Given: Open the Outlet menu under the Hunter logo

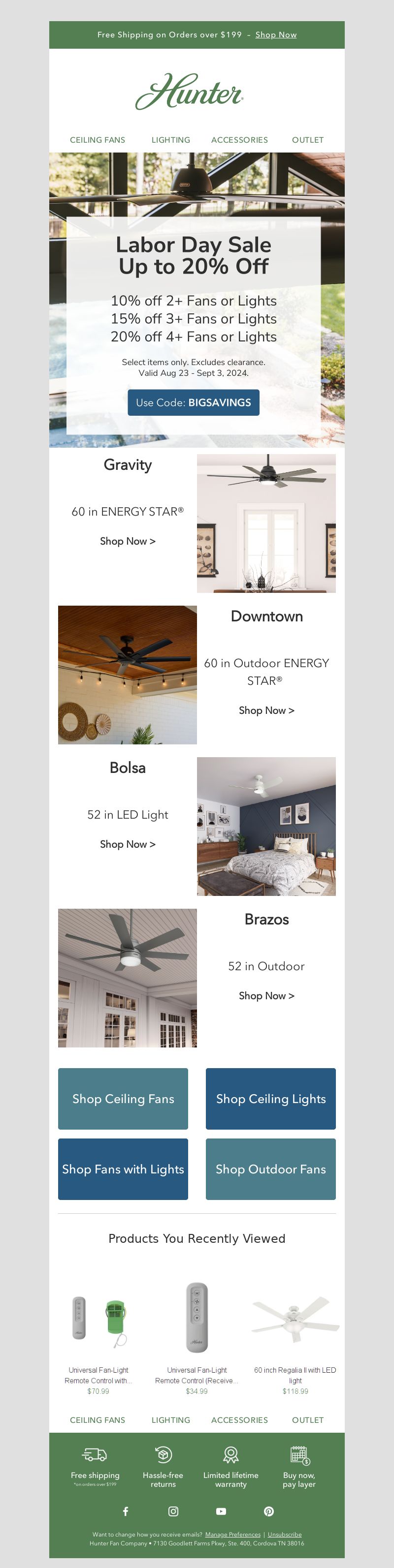Looking at the screenshot, I should pyautogui.click(x=307, y=140).
